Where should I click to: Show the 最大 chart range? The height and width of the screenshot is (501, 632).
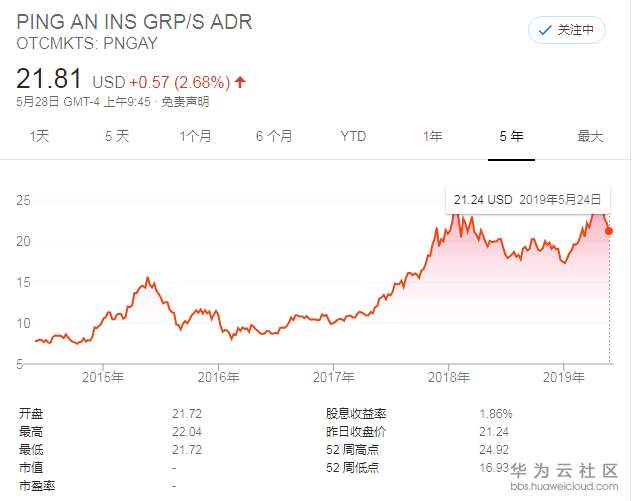click(590, 136)
